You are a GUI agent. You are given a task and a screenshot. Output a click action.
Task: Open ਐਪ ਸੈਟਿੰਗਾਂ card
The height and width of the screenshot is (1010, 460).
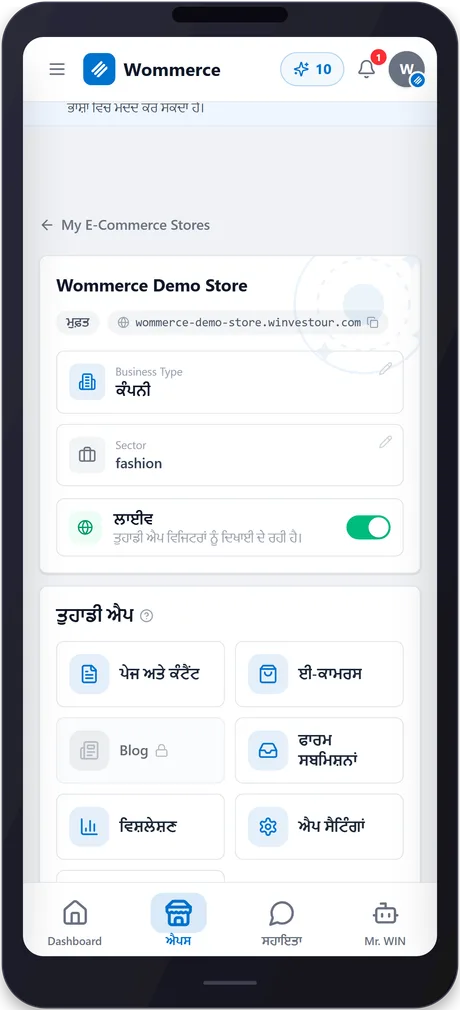click(319, 826)
